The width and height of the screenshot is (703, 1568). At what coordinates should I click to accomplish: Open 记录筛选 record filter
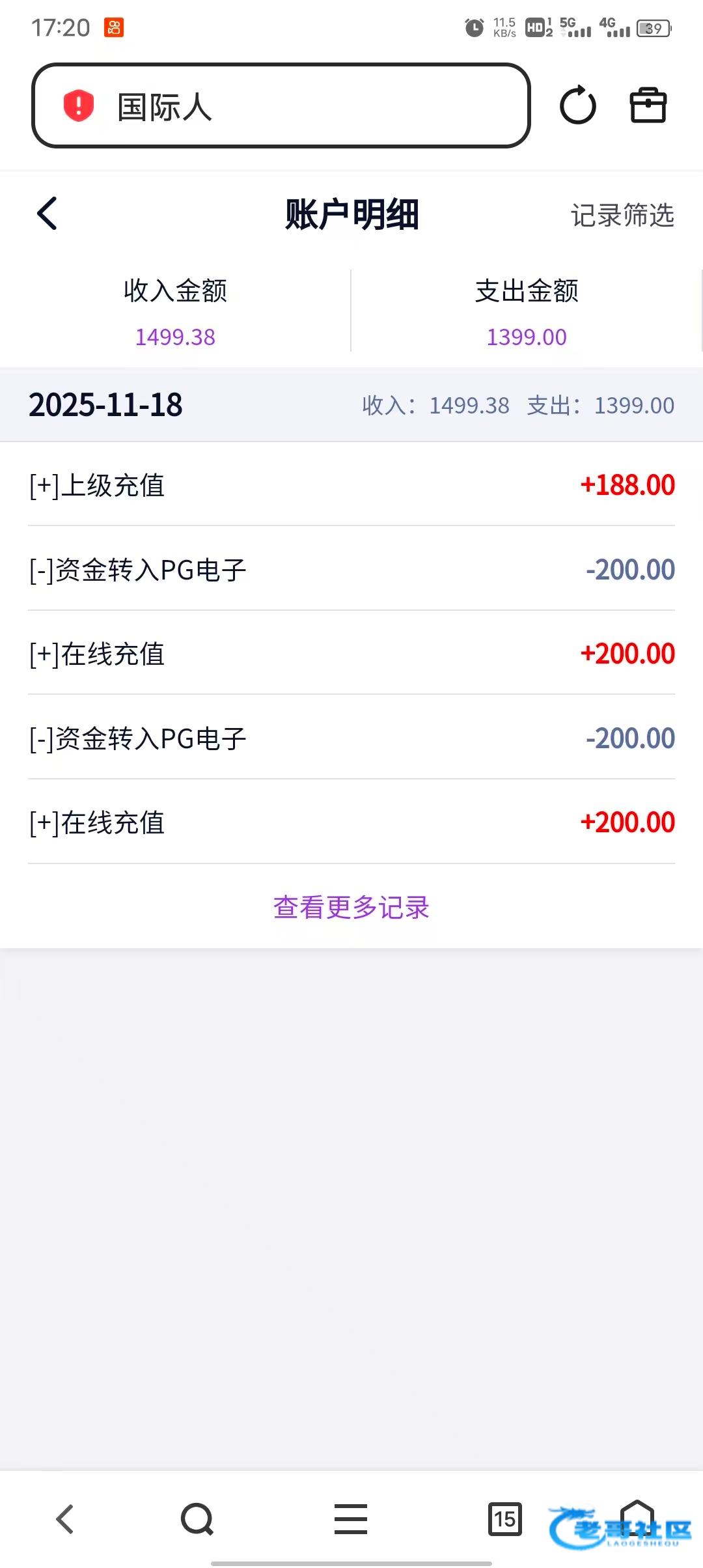point(622,216)
